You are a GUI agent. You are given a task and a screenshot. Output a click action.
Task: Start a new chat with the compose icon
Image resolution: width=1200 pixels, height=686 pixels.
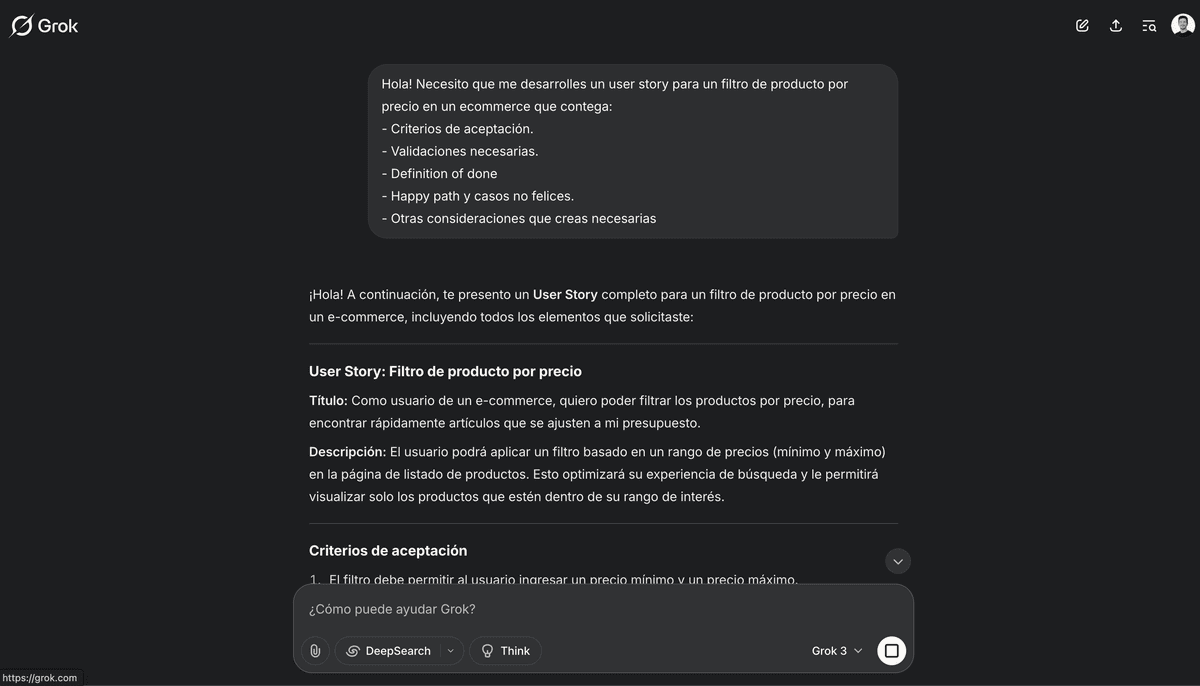click(x=1082, y=26)
